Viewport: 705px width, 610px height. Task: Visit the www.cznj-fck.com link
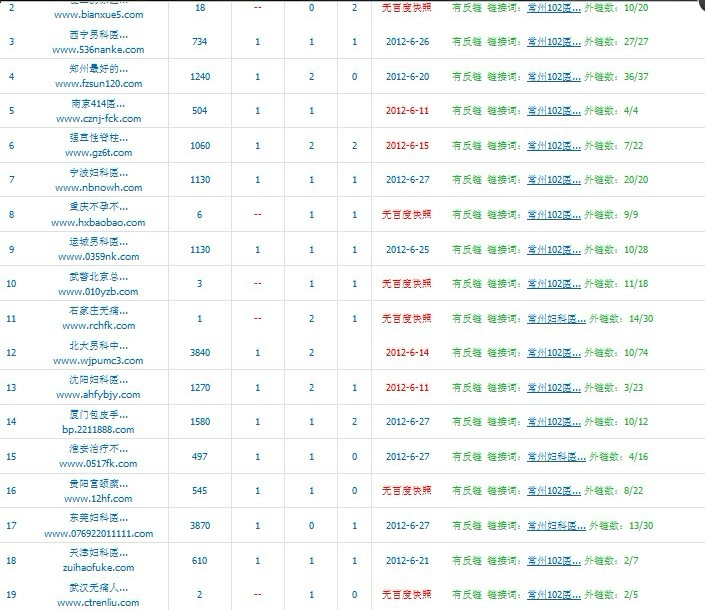(99, 118)
